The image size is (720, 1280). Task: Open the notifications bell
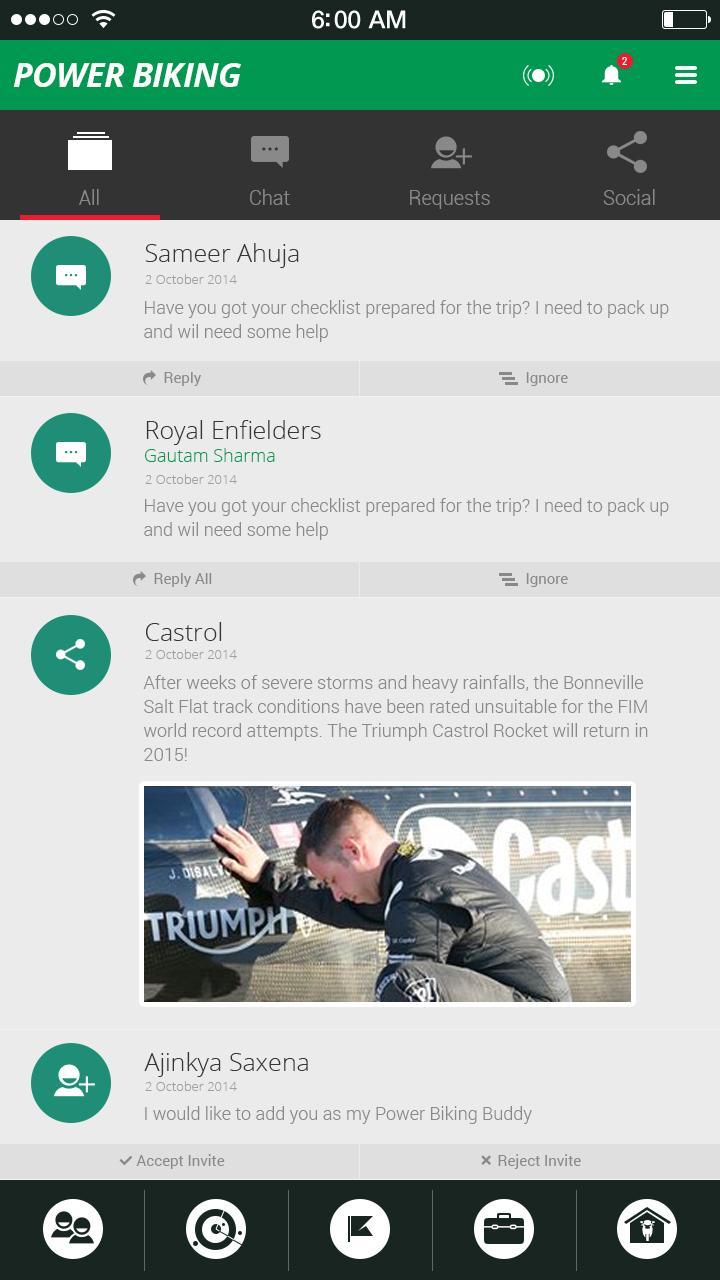(612, 75)
